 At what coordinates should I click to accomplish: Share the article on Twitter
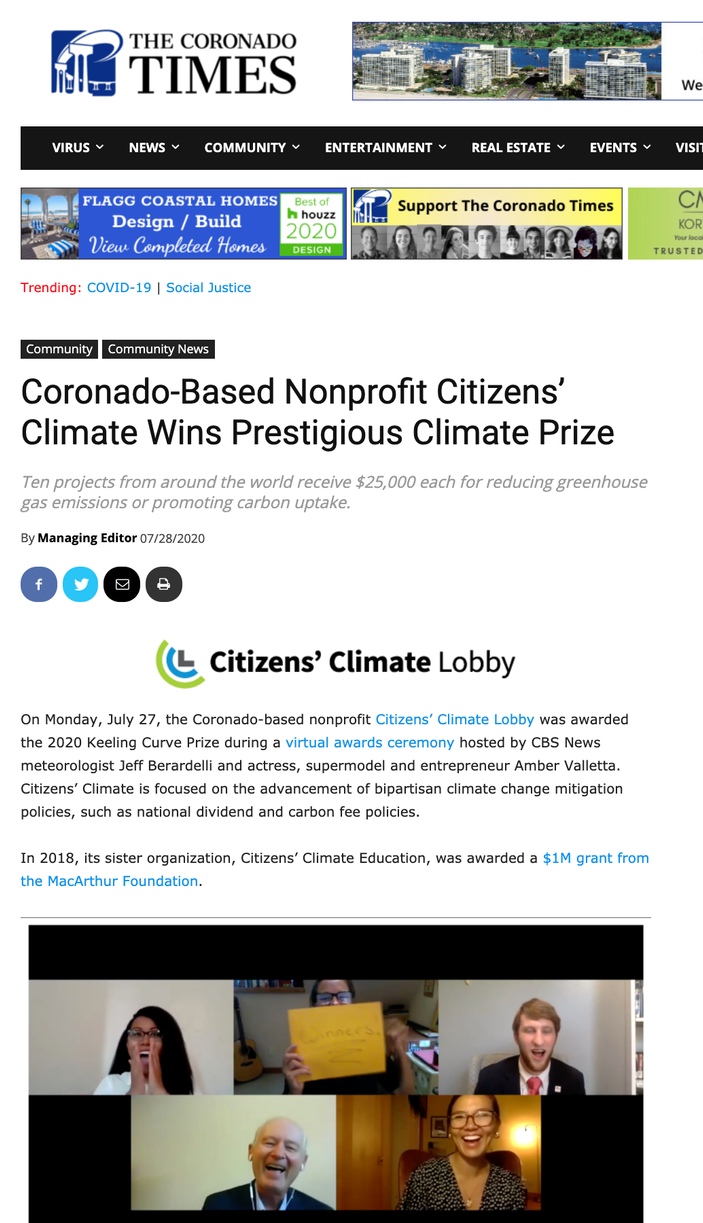[80, 584]
